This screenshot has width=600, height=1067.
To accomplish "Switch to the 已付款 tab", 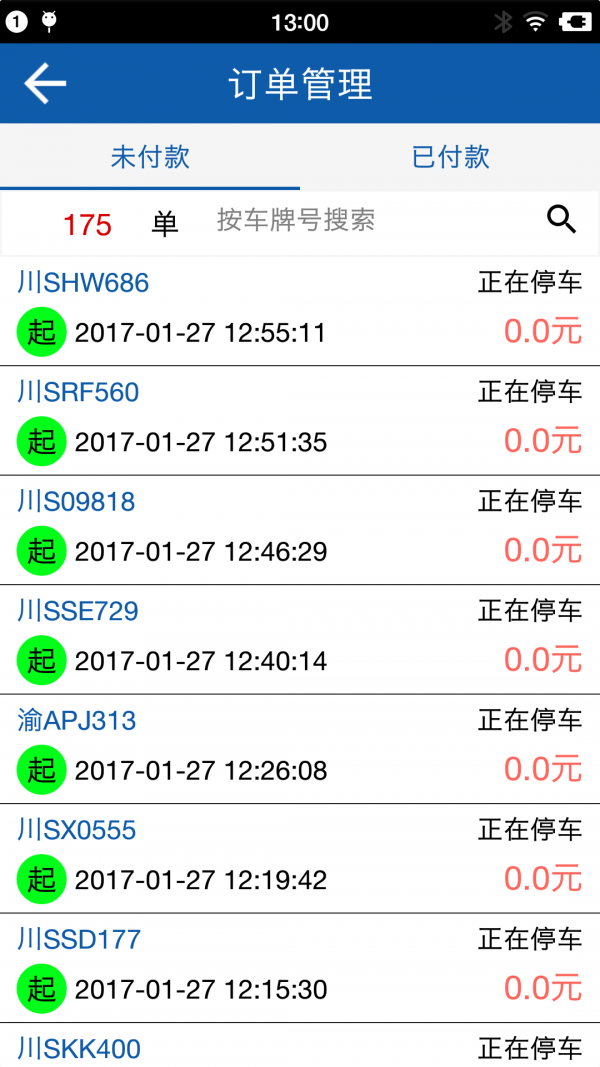I will pyautogui.click(x=450, y=157).
